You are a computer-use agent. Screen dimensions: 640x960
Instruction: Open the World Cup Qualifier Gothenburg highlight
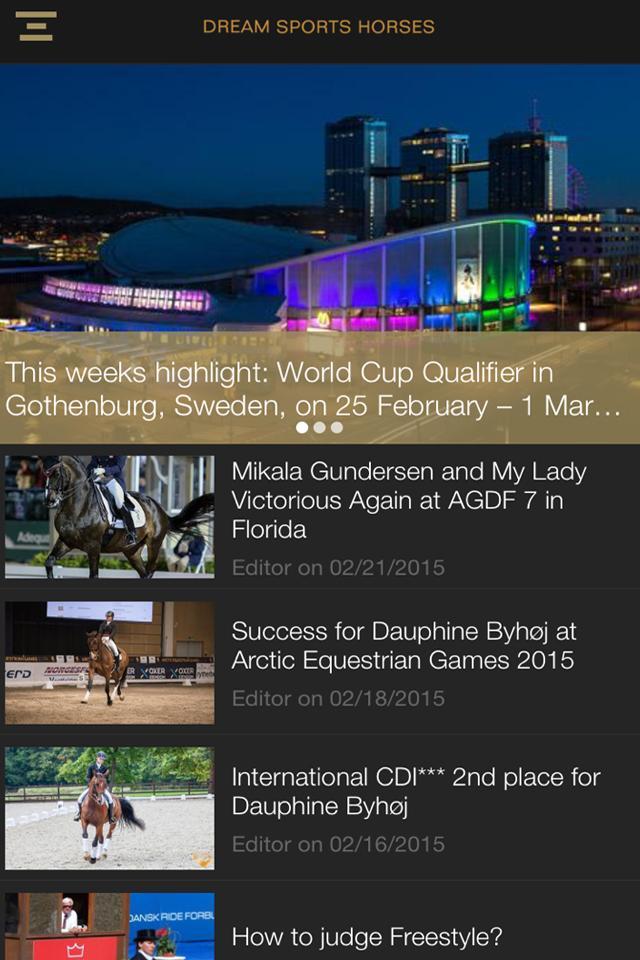pos(314,388)
